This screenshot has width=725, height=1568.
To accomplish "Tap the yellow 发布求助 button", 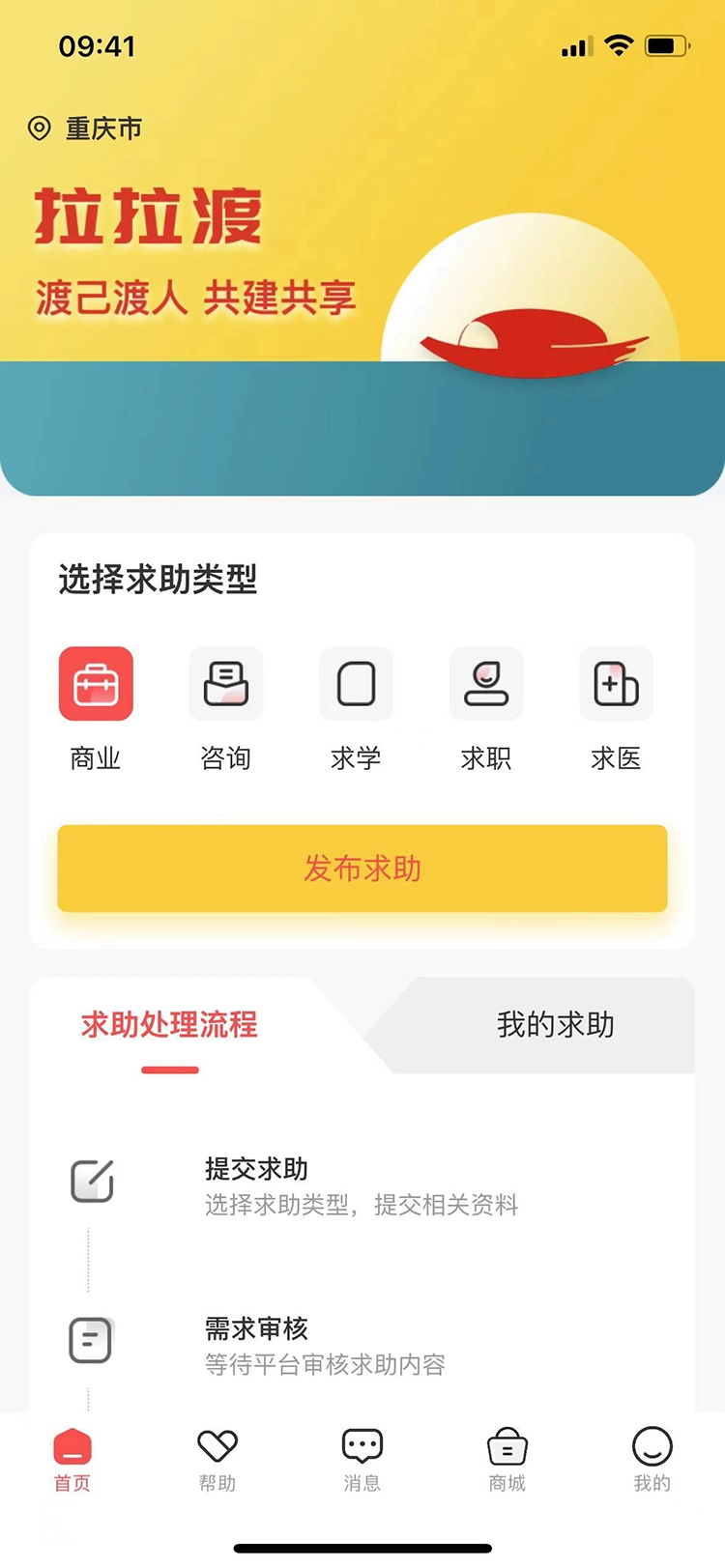I will click(x=362, y=869).
